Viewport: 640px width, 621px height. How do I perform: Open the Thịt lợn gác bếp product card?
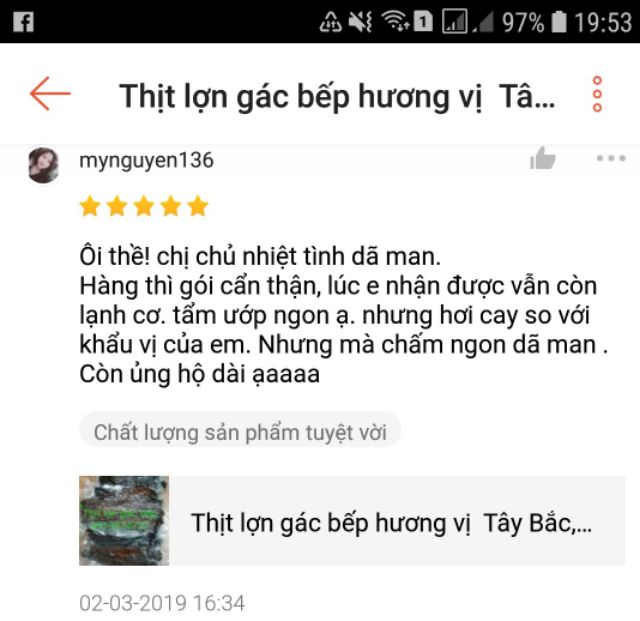pos(352,521)
